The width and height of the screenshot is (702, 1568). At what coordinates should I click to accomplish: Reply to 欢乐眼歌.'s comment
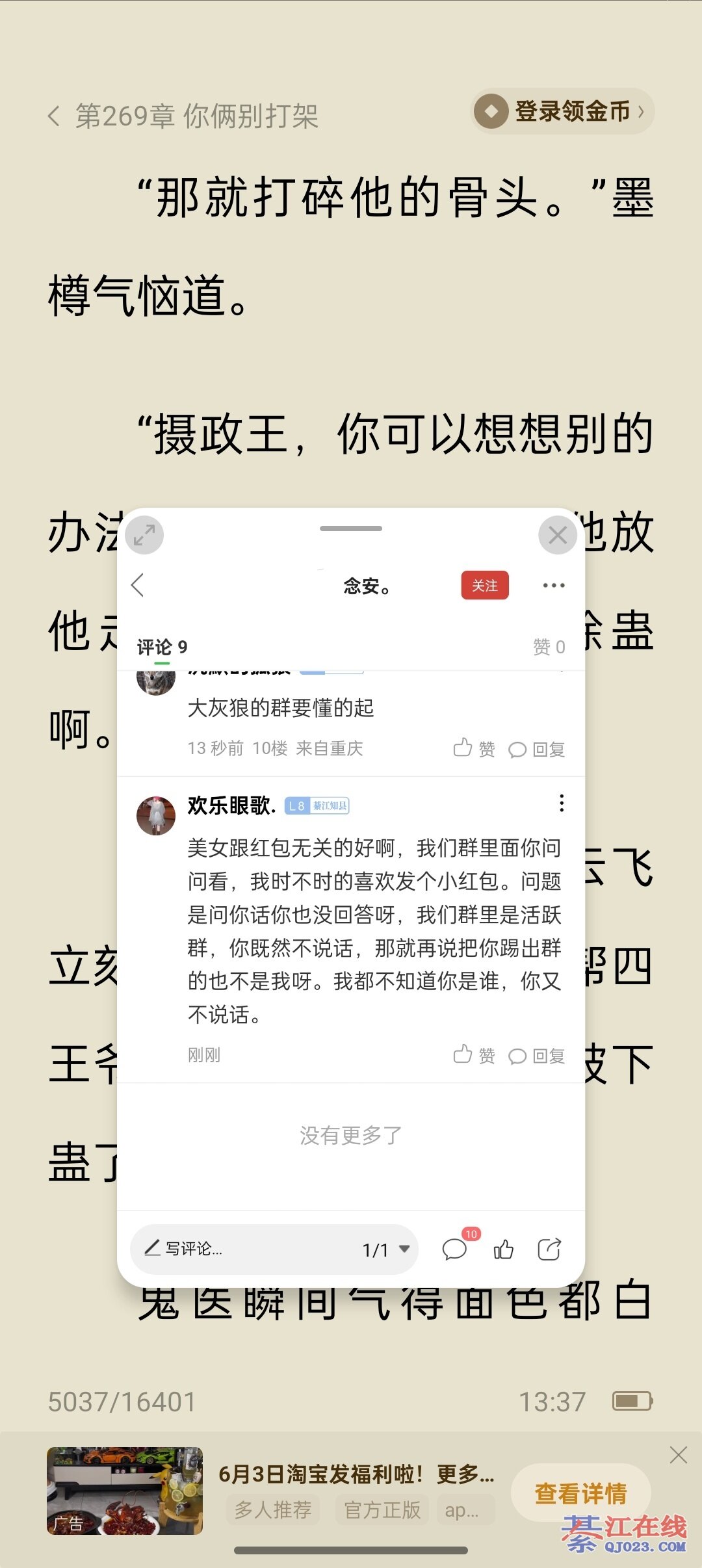(536, 1056)
